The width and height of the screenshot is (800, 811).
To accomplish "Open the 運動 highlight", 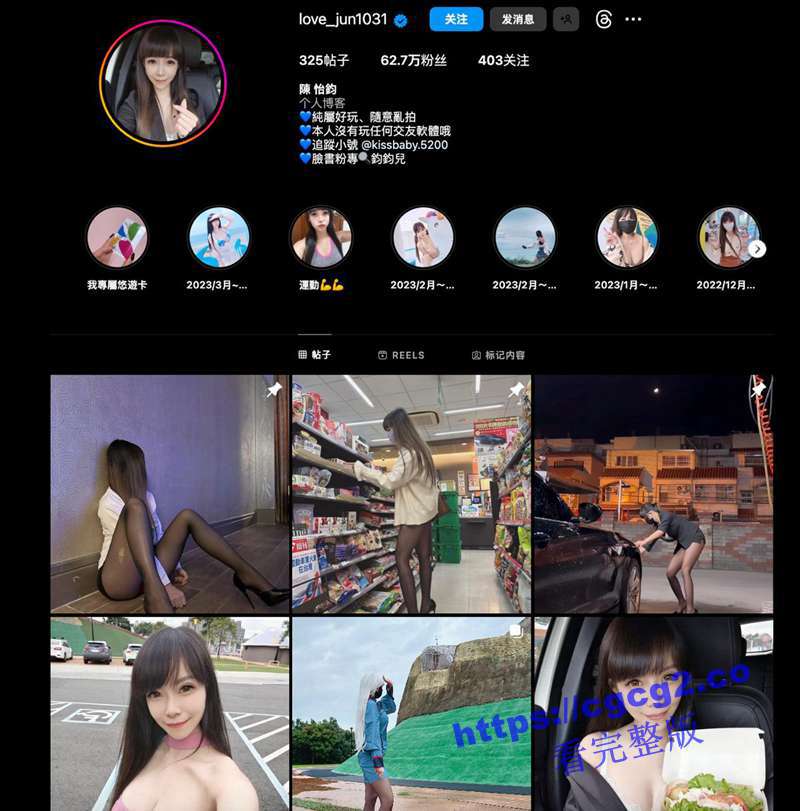I will 321,238.
